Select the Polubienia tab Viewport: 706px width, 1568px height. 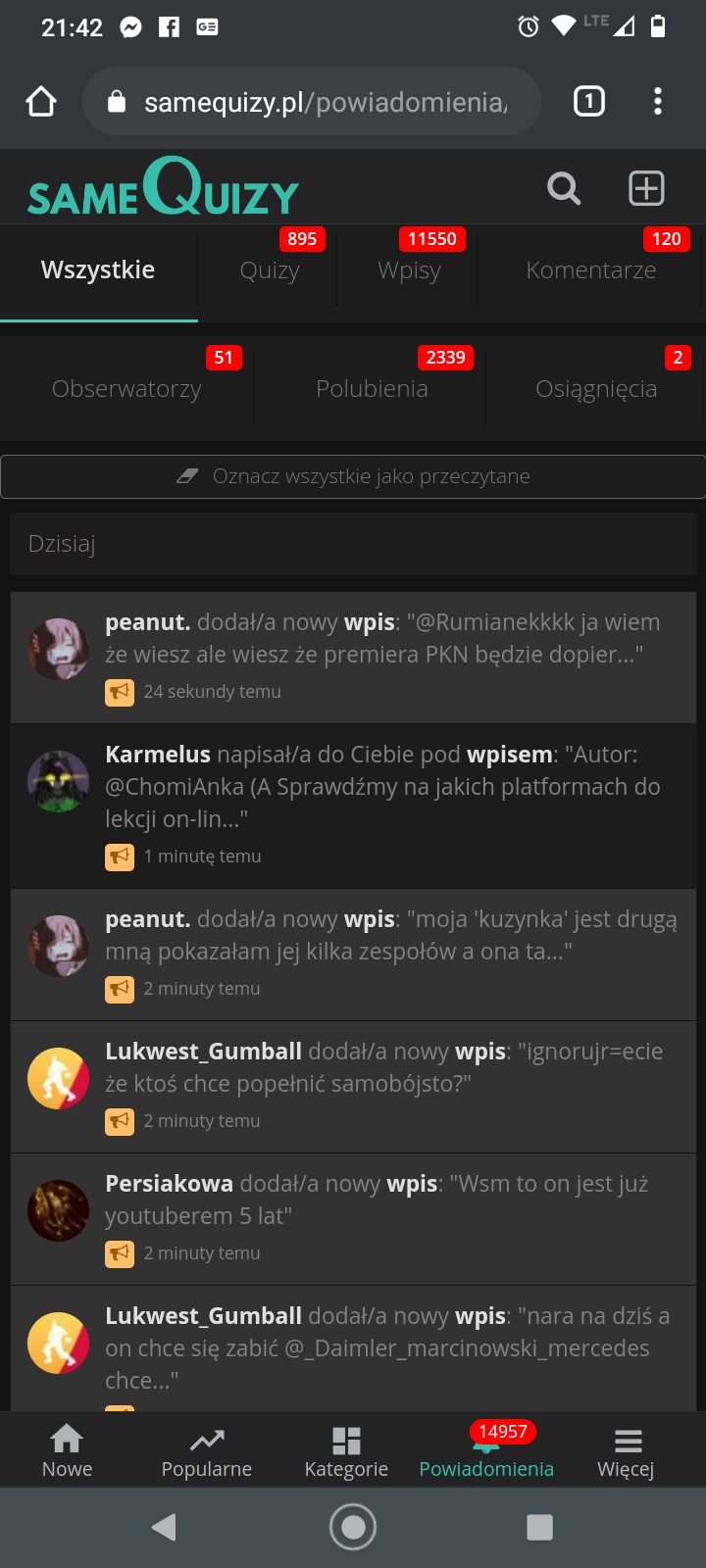coord(372,389)
